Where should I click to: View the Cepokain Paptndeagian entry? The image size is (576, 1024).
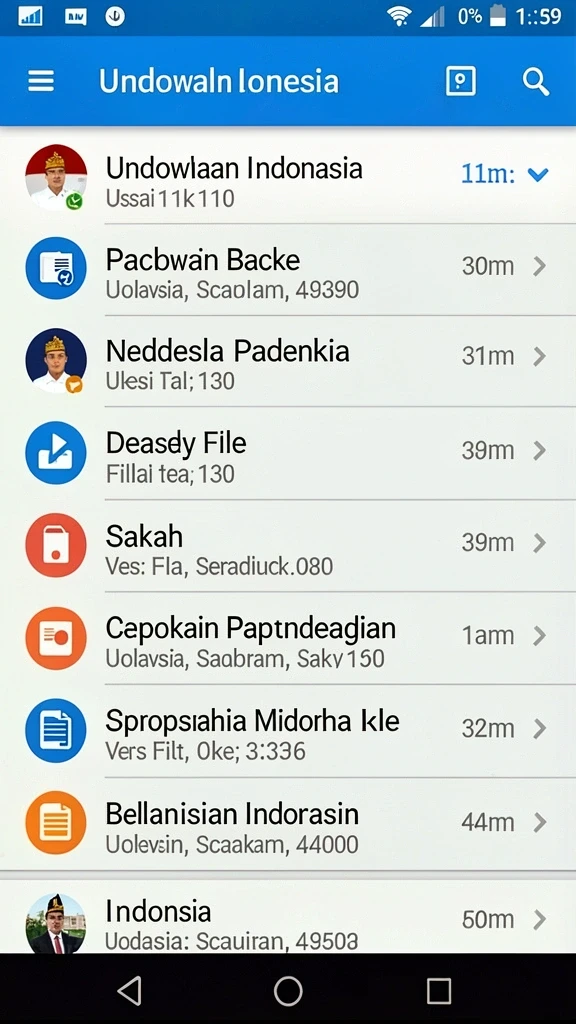point(288,638)
